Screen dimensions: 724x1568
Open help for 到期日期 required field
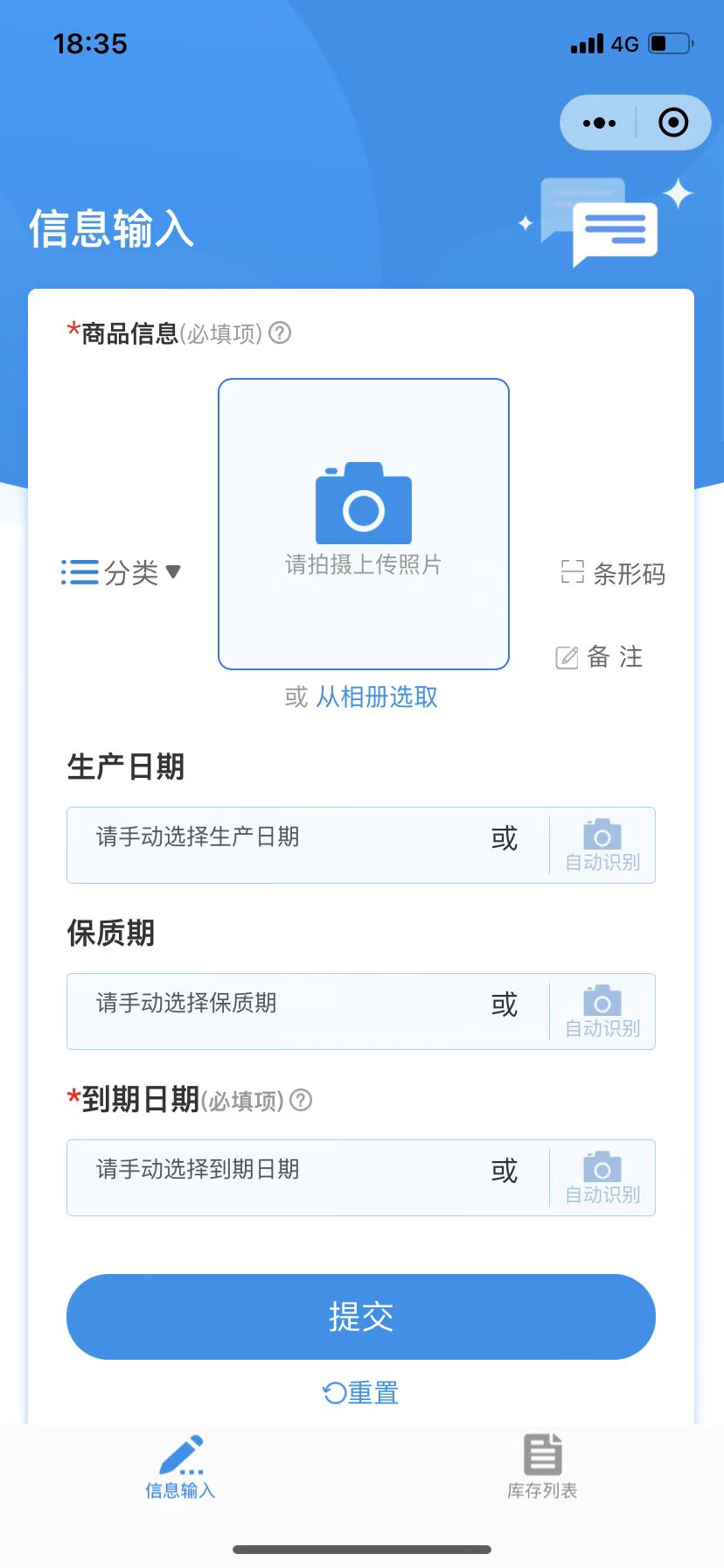(x=301, y=1100)
